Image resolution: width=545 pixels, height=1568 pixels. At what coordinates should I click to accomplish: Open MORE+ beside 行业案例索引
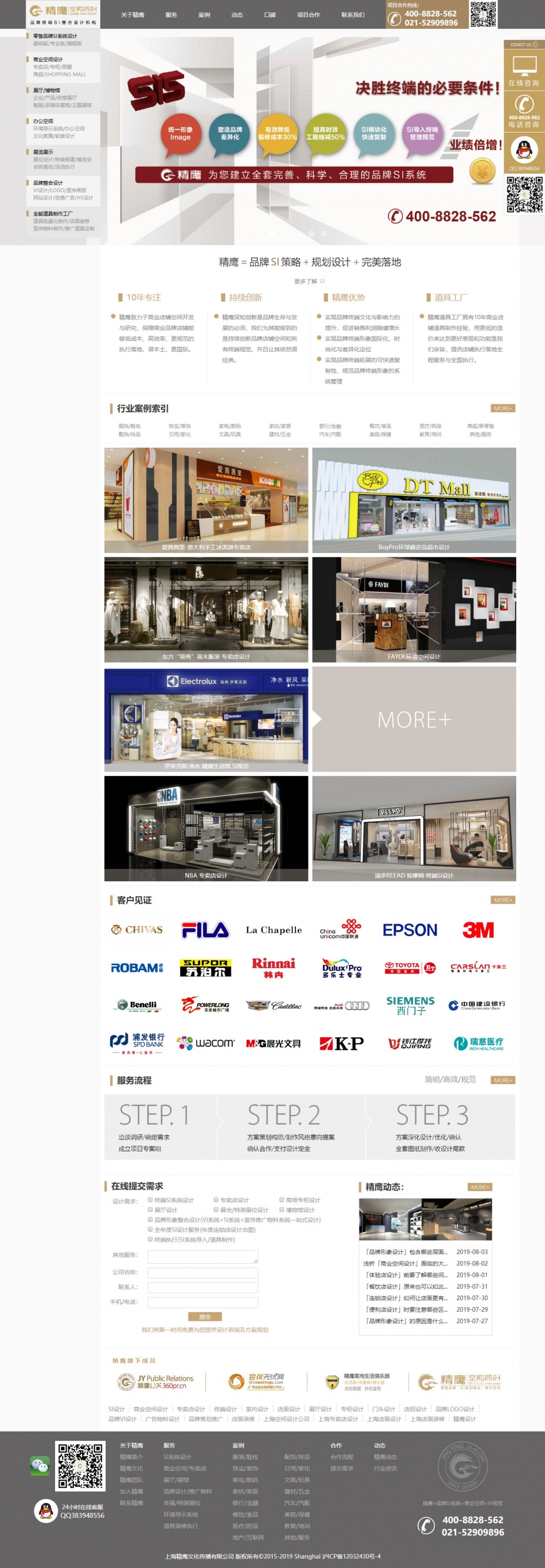coord(502,408)
